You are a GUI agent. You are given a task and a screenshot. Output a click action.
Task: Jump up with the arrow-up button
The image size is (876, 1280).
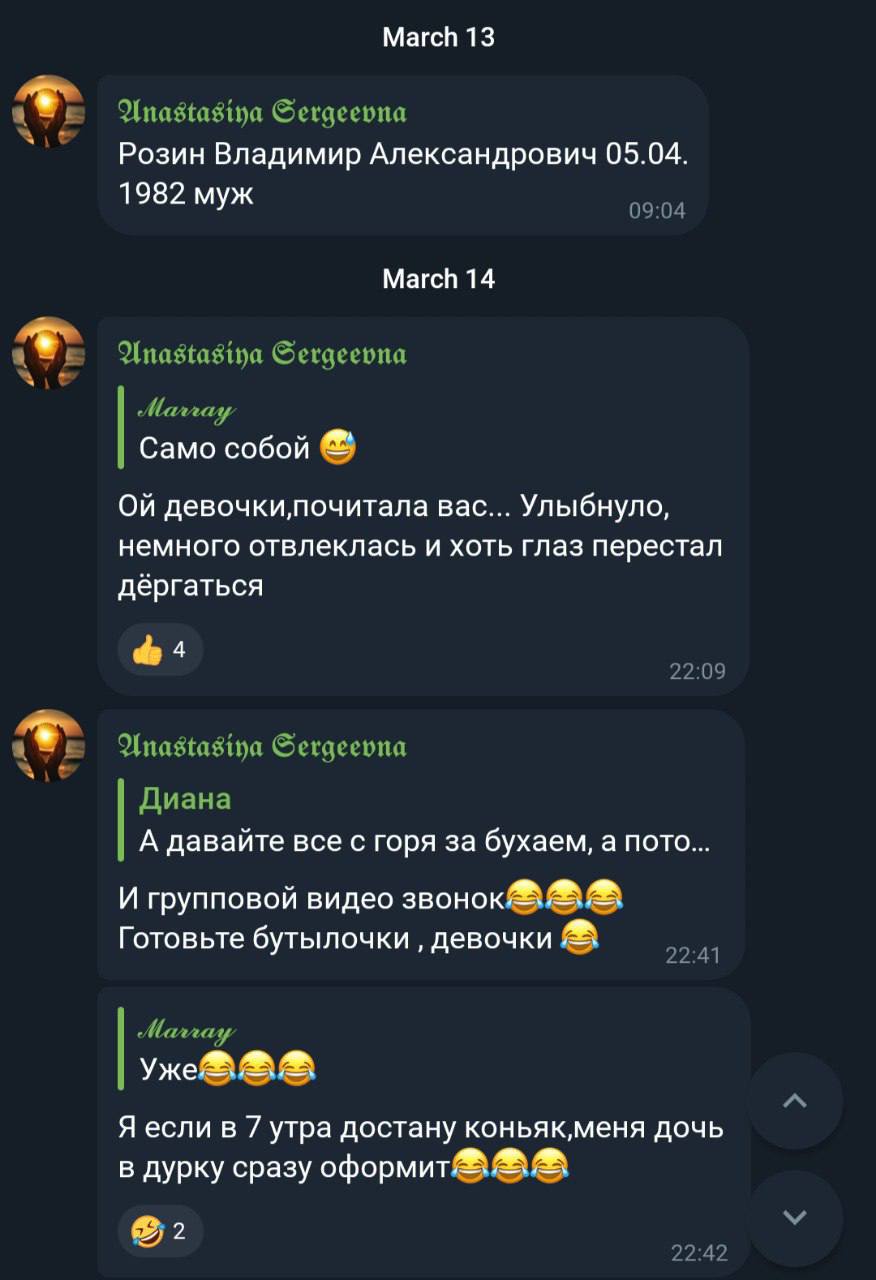pos(795,1102)
